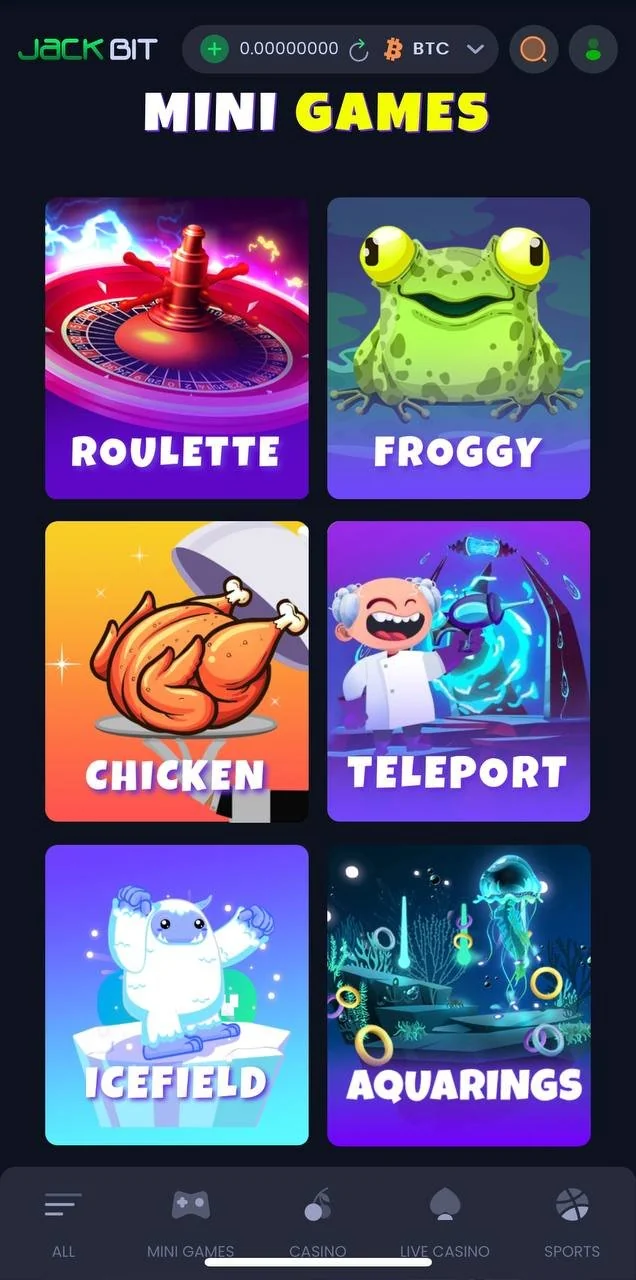The height and width of the screenshot is (1280, 636).
Task: Open the search icon
Action: click(534, 49)
